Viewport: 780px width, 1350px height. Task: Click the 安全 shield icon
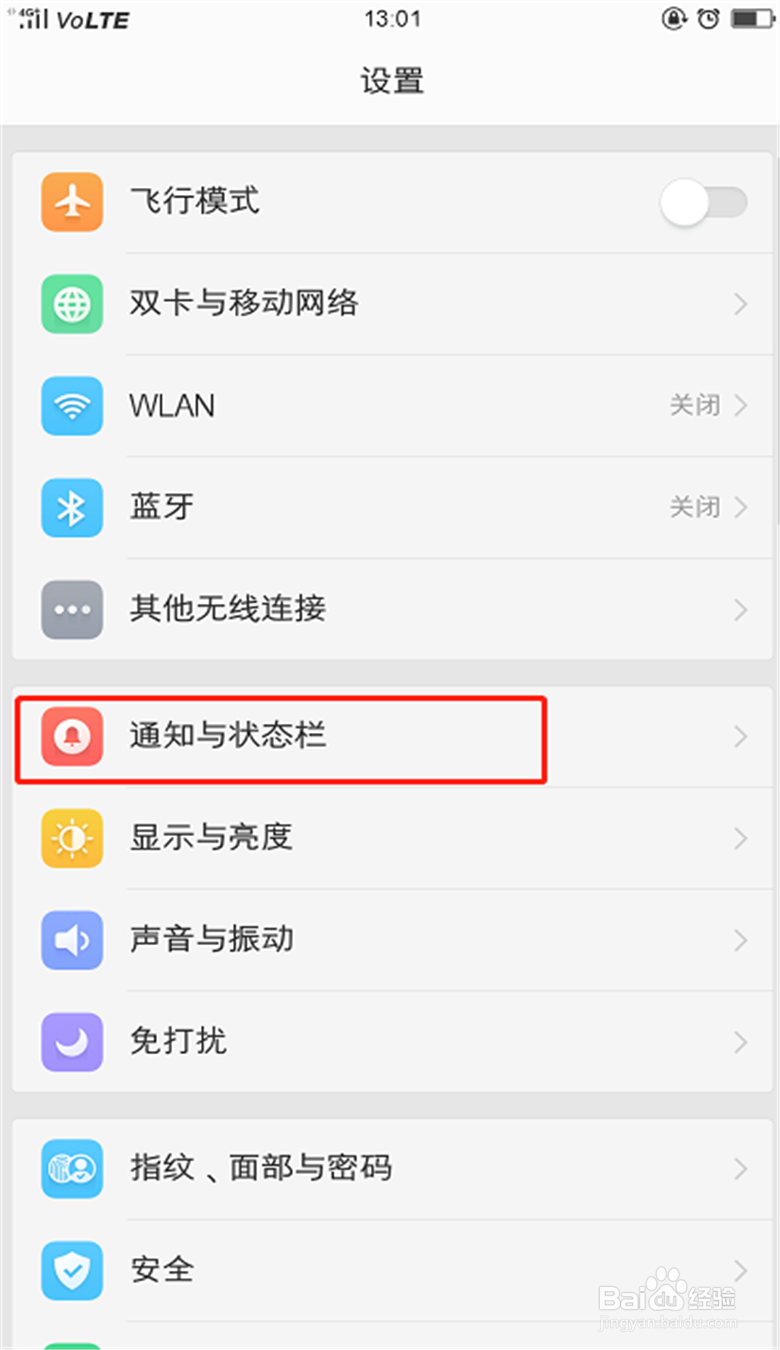click(71, 1270)
